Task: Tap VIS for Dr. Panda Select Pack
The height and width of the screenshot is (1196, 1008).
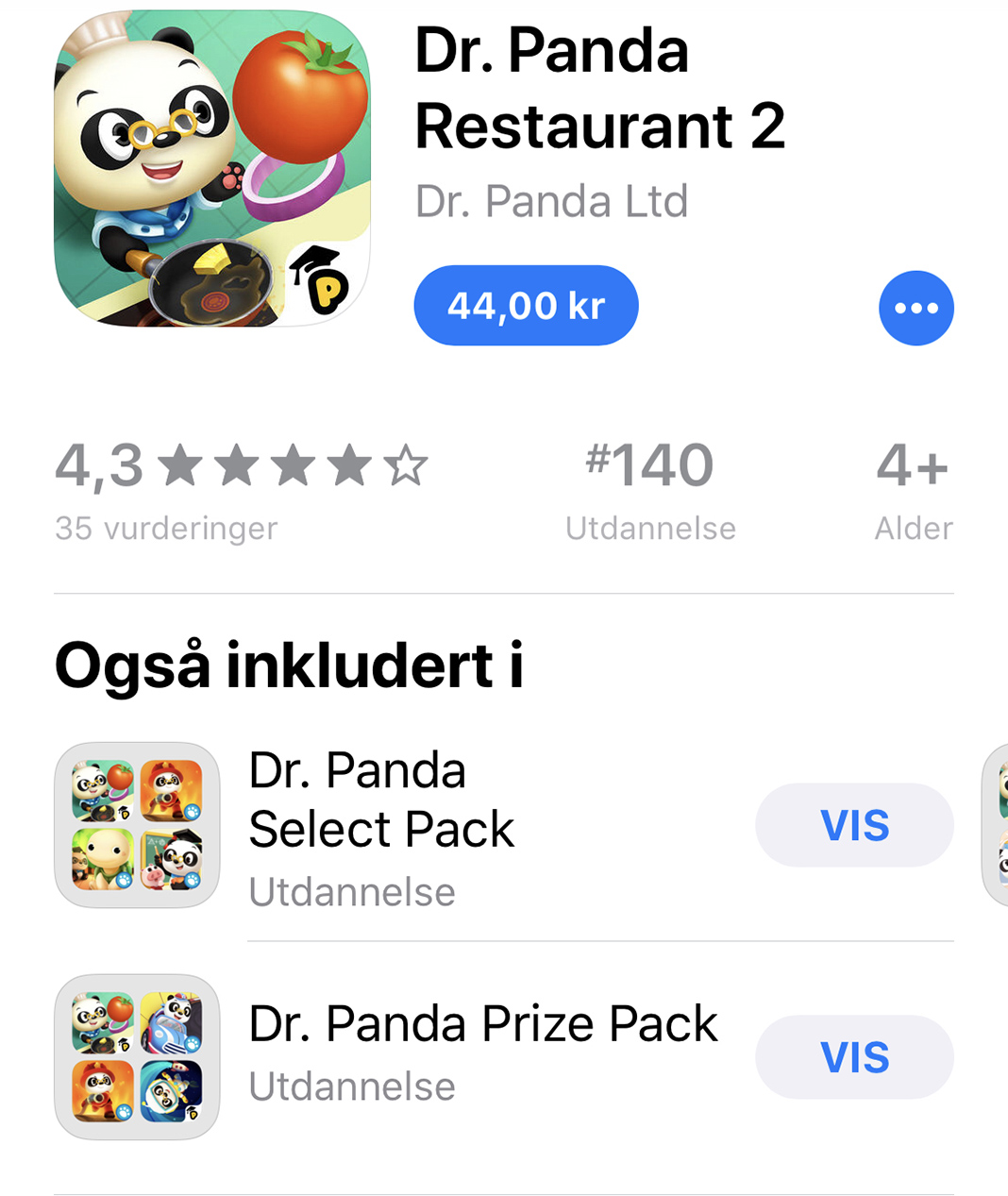Action: coord(854,825)
